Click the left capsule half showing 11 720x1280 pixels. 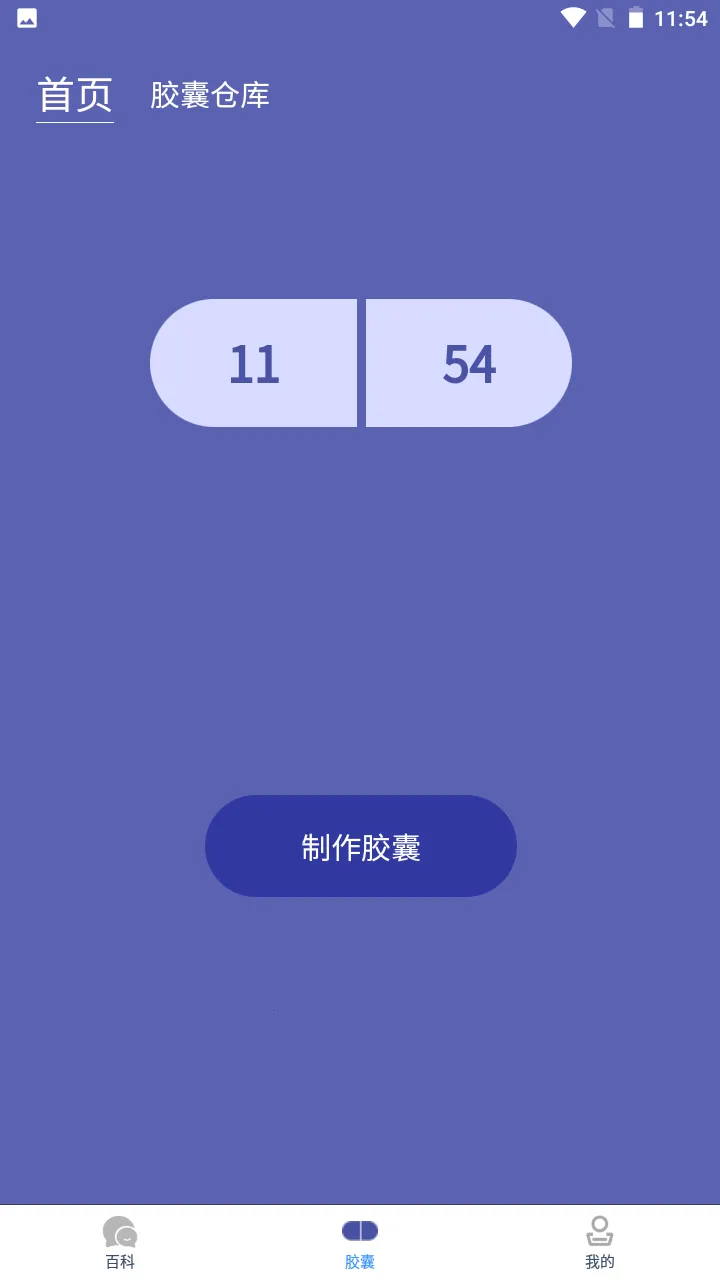[256, 362]
